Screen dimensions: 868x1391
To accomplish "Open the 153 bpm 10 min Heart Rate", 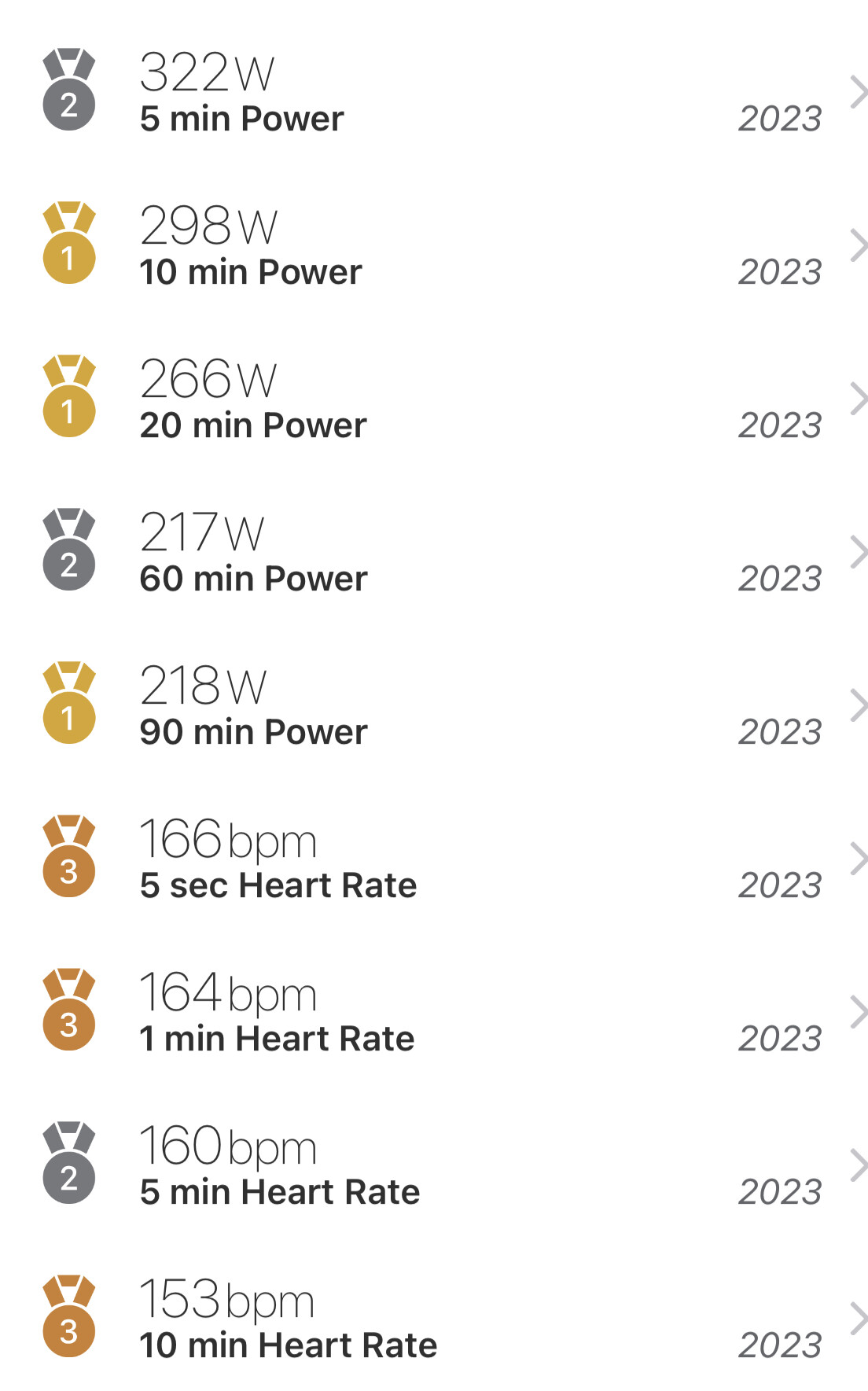I will point(432,1319).
